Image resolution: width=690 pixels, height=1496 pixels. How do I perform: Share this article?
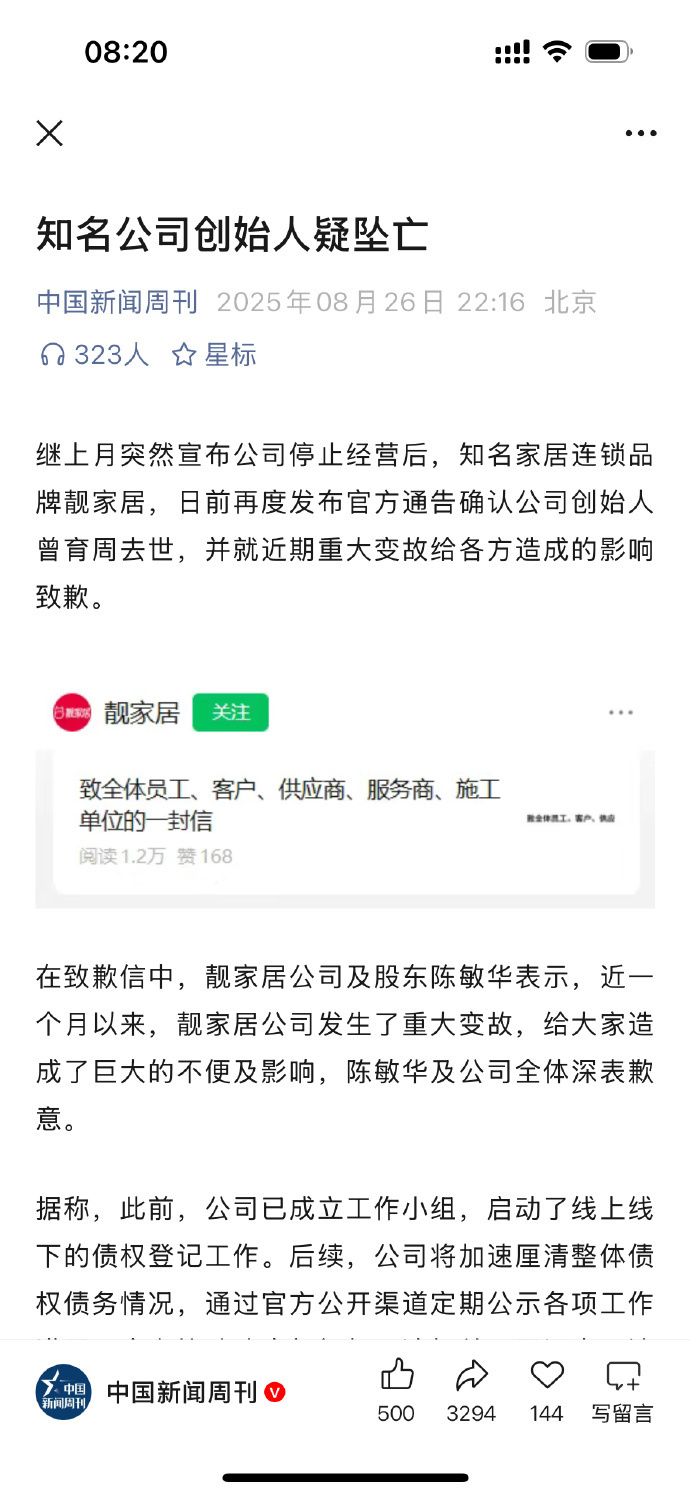point(471,1377)
